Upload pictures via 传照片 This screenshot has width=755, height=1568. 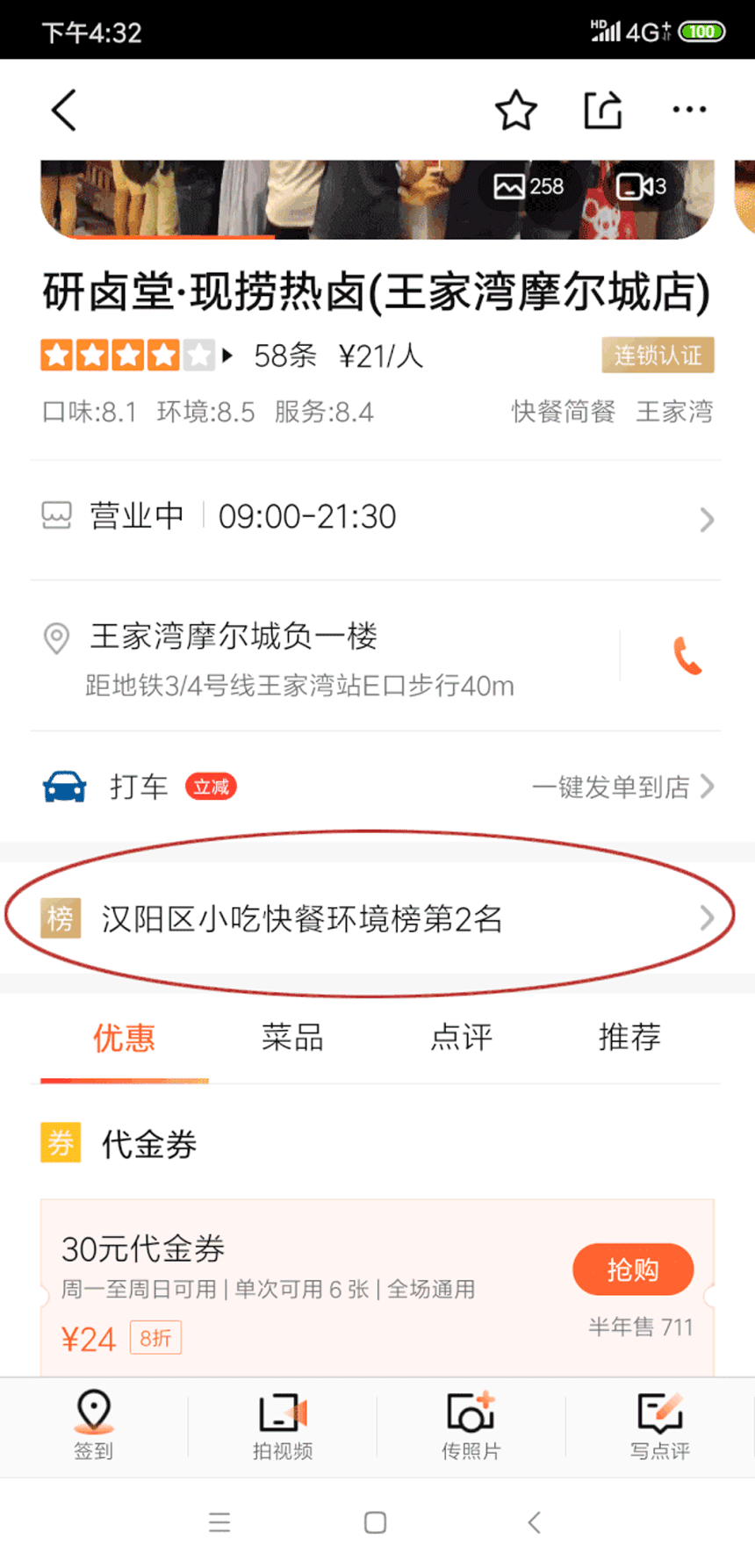tap(471, 1425)
